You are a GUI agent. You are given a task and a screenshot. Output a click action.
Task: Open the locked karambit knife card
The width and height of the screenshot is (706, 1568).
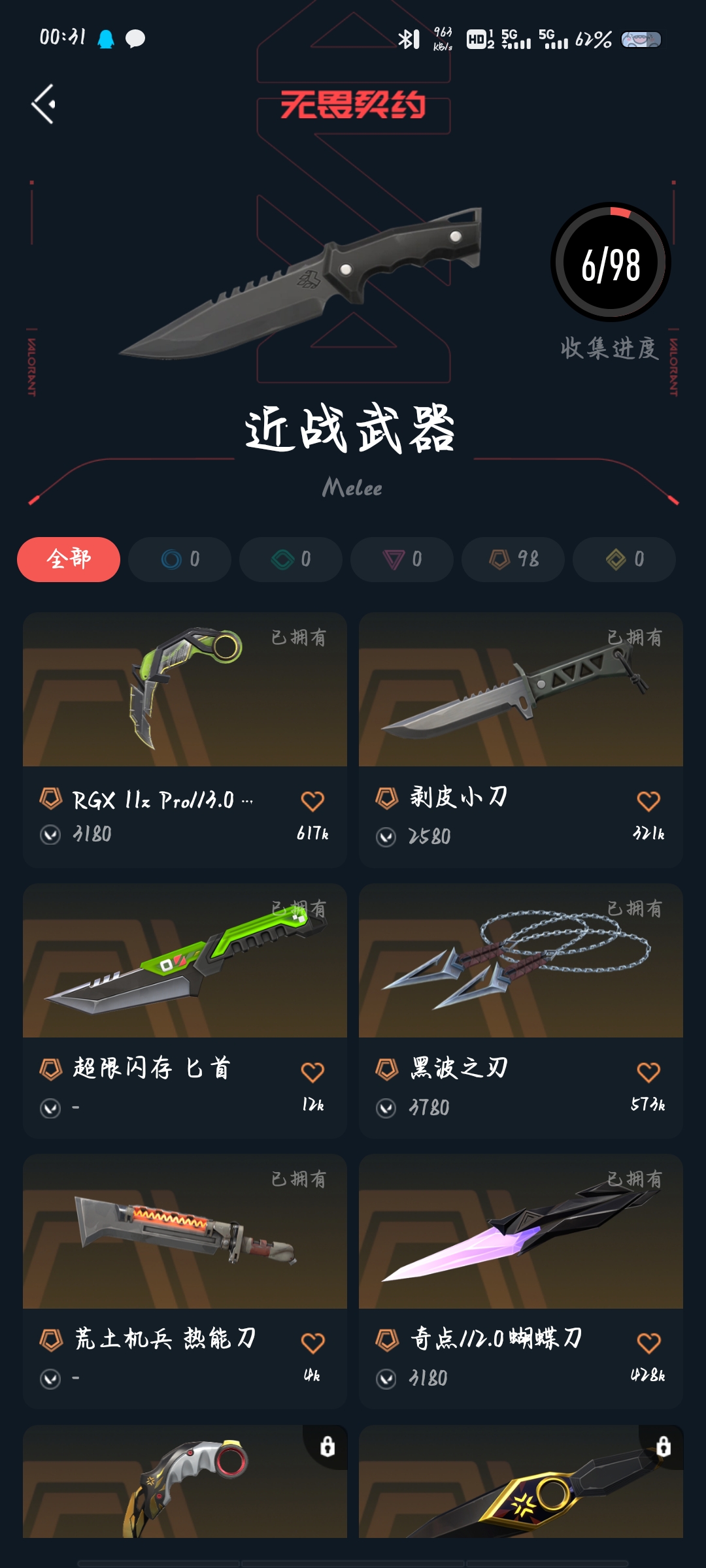coord(185,1483)
